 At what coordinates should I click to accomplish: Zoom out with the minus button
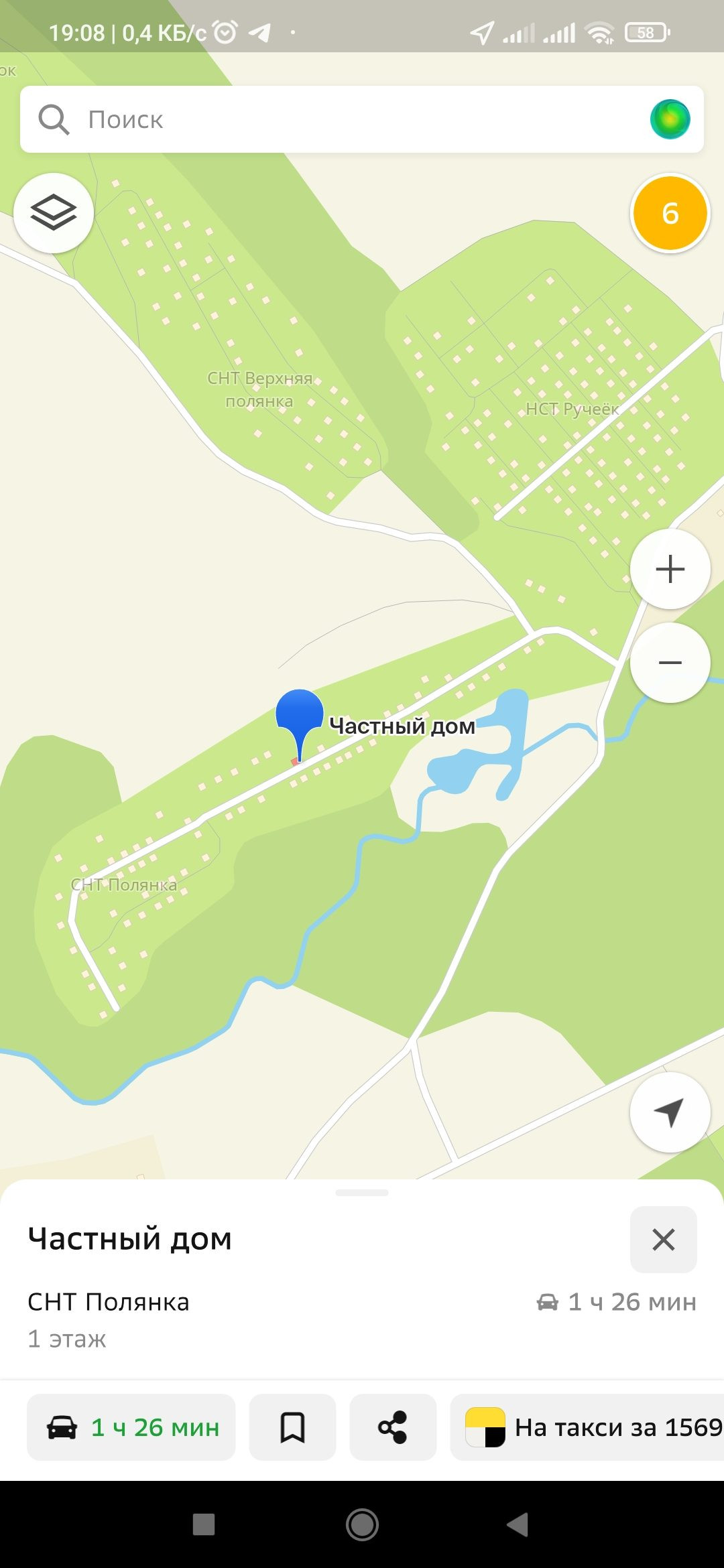click(x=670, y=663)
